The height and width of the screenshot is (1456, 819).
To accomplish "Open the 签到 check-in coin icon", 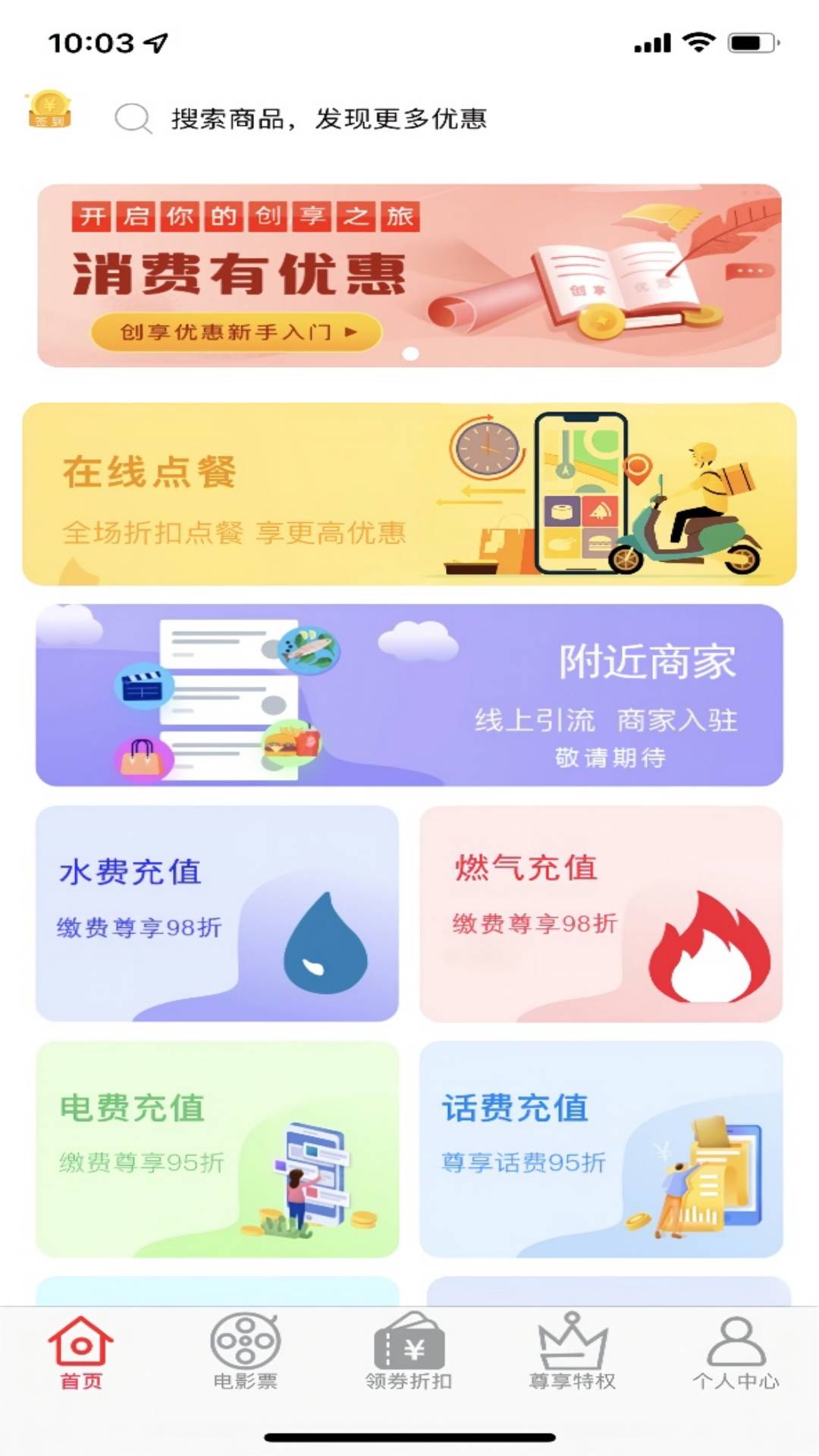I will tap(49, 111).
